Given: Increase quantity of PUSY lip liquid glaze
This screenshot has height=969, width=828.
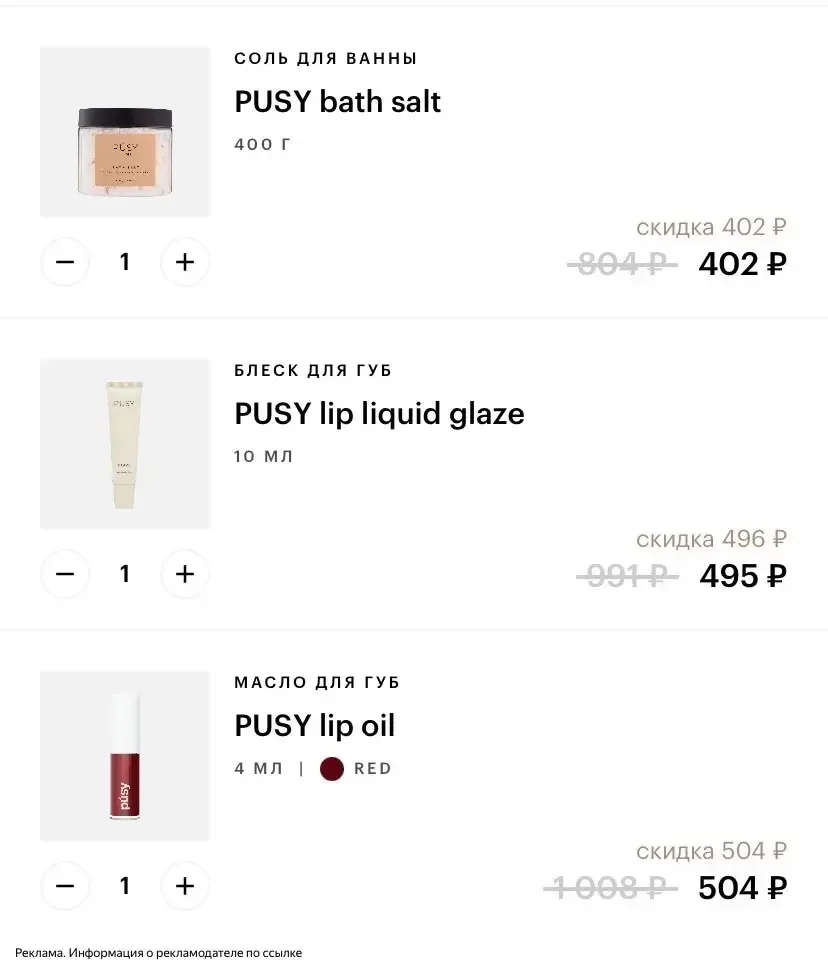Looking at the screenshot, I should 185,574.
